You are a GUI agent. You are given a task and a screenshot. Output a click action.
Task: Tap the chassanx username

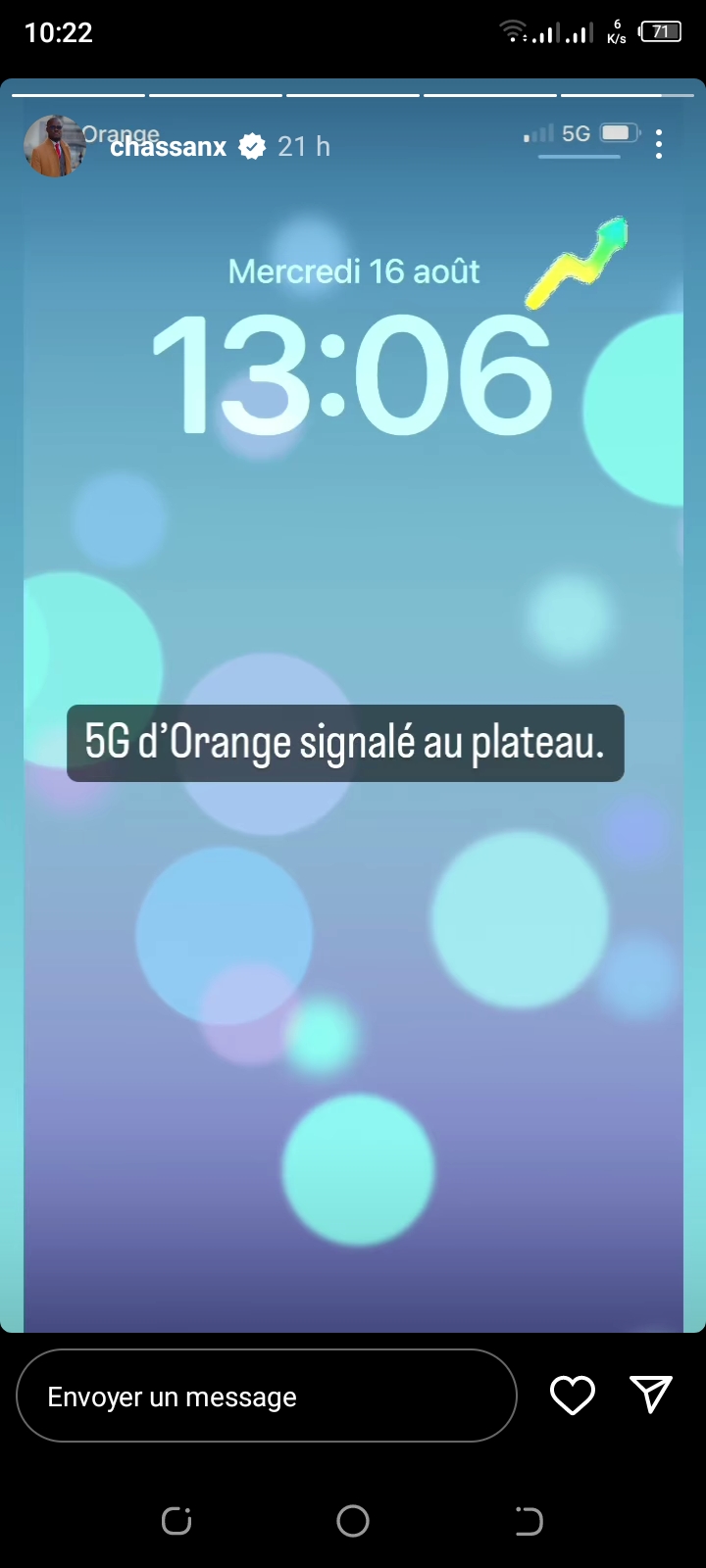[x=168, y=147]
